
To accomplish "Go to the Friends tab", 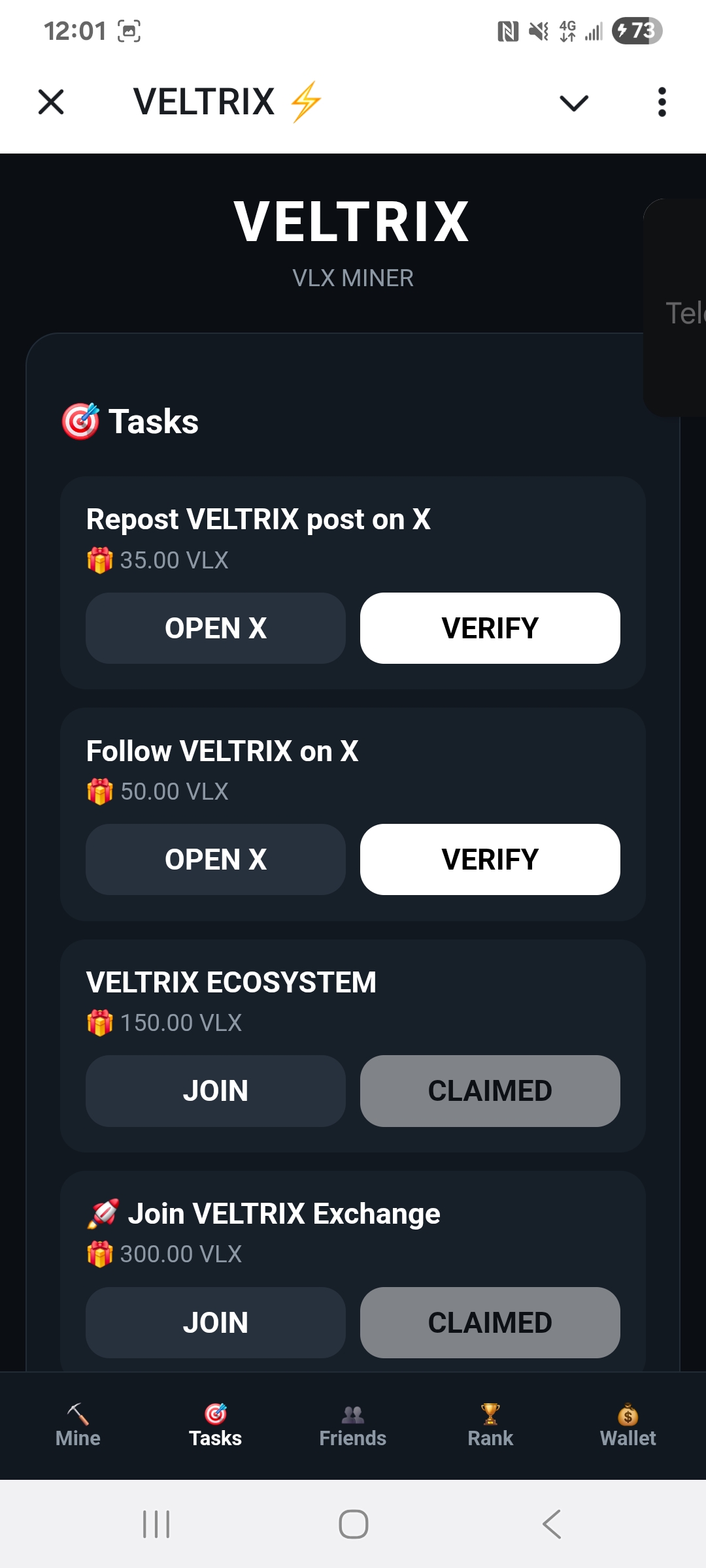I will [x=353, y=1426].
